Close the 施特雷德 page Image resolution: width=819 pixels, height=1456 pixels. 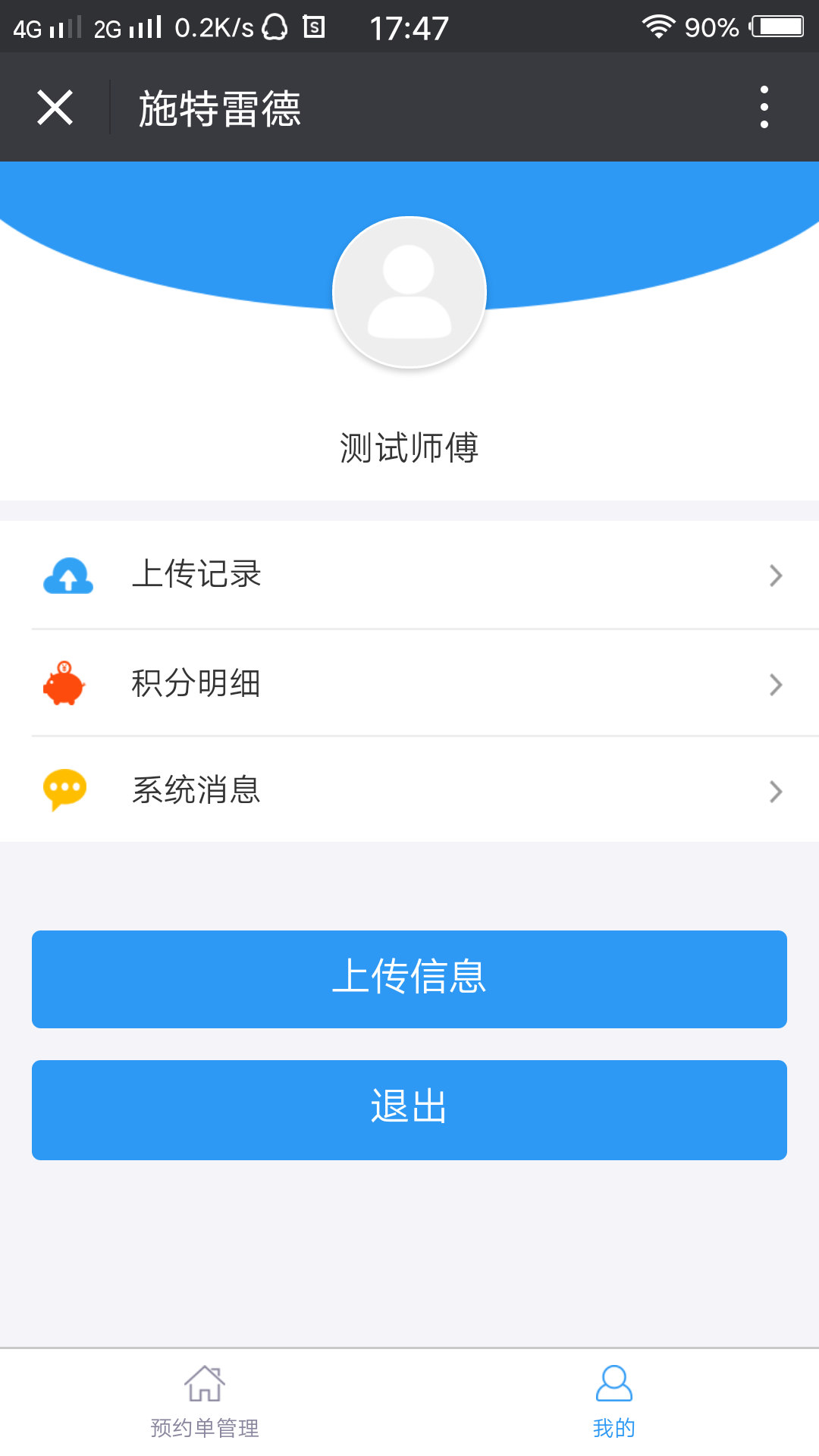point(55,107)
